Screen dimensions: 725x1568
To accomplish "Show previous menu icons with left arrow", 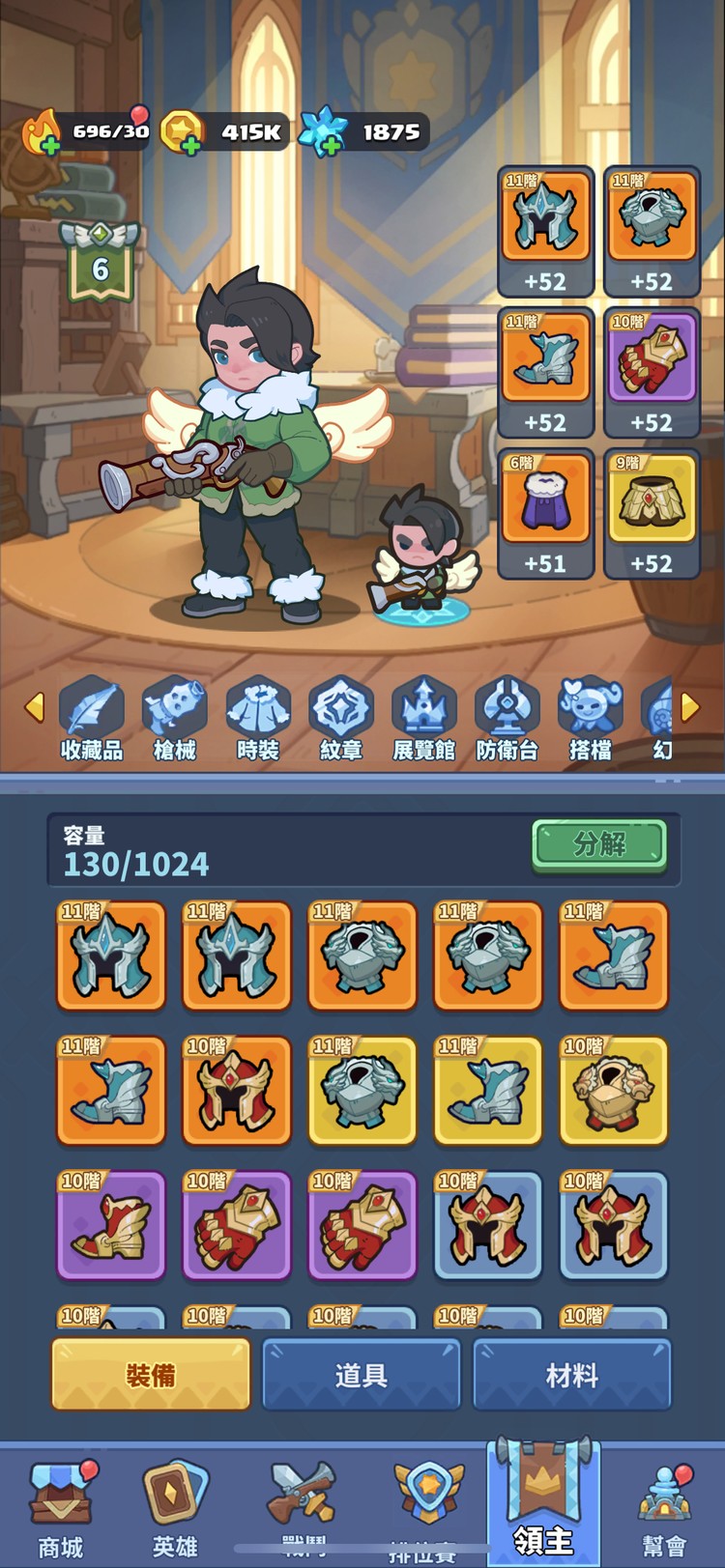I will tap(35, 707).
